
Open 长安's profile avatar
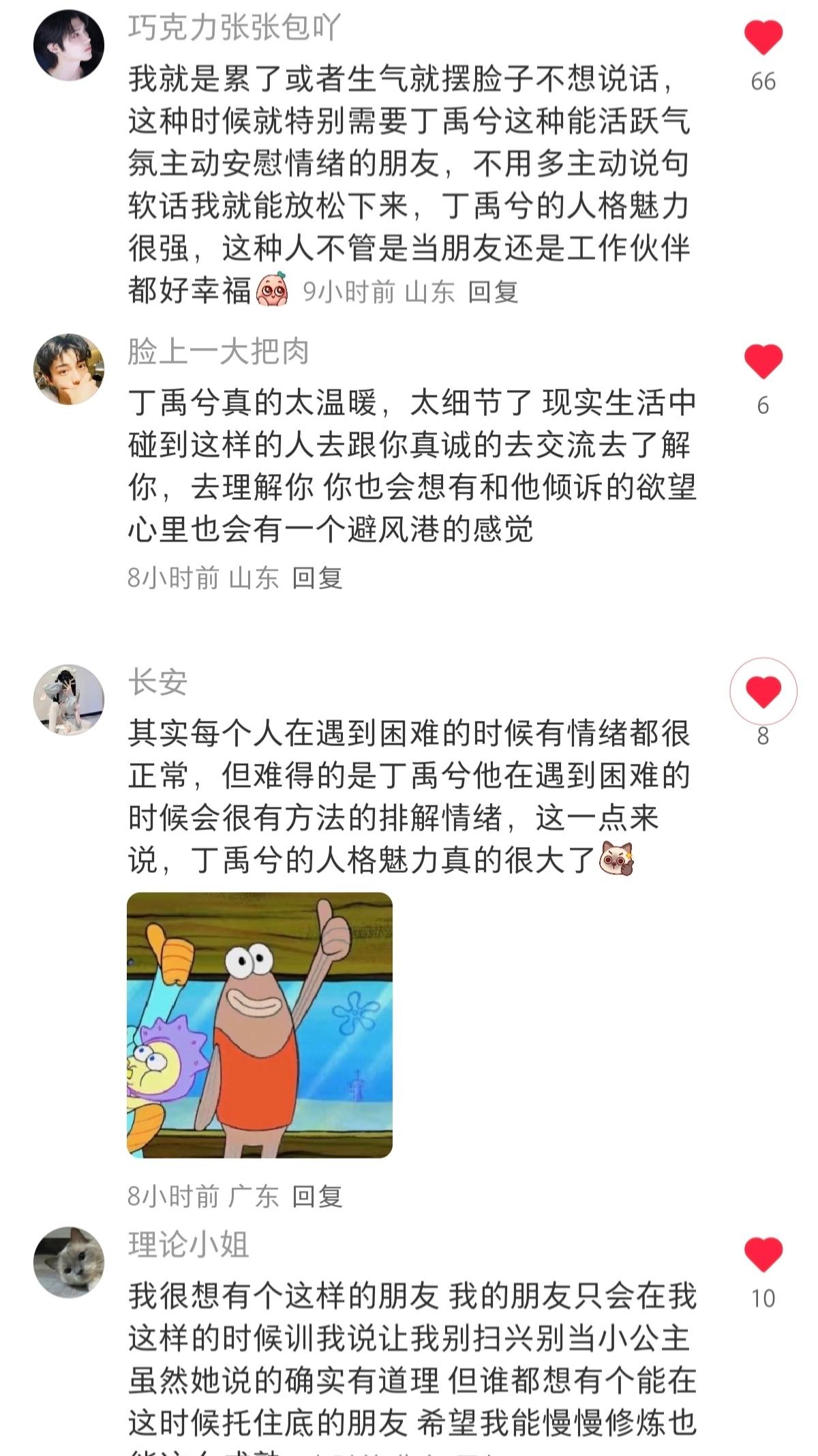pos(69,700)
